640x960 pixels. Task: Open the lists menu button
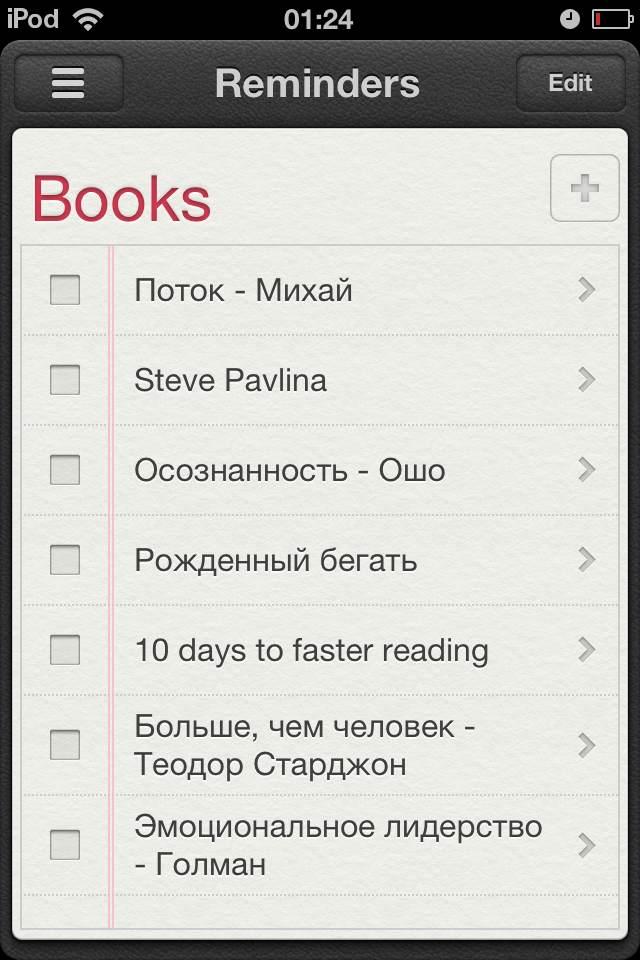68,83
